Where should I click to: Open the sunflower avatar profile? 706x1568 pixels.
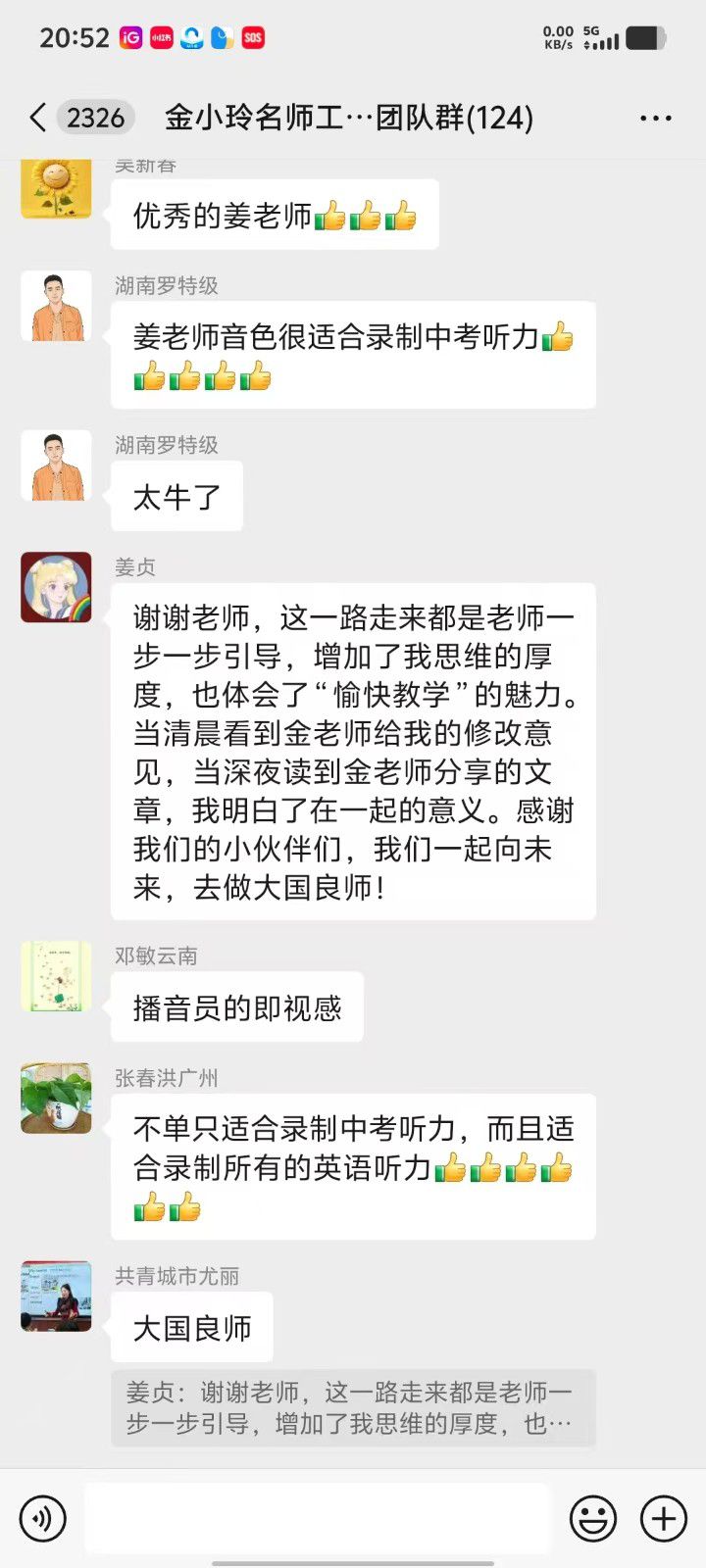pyautogui.click(x=57, y=186)
